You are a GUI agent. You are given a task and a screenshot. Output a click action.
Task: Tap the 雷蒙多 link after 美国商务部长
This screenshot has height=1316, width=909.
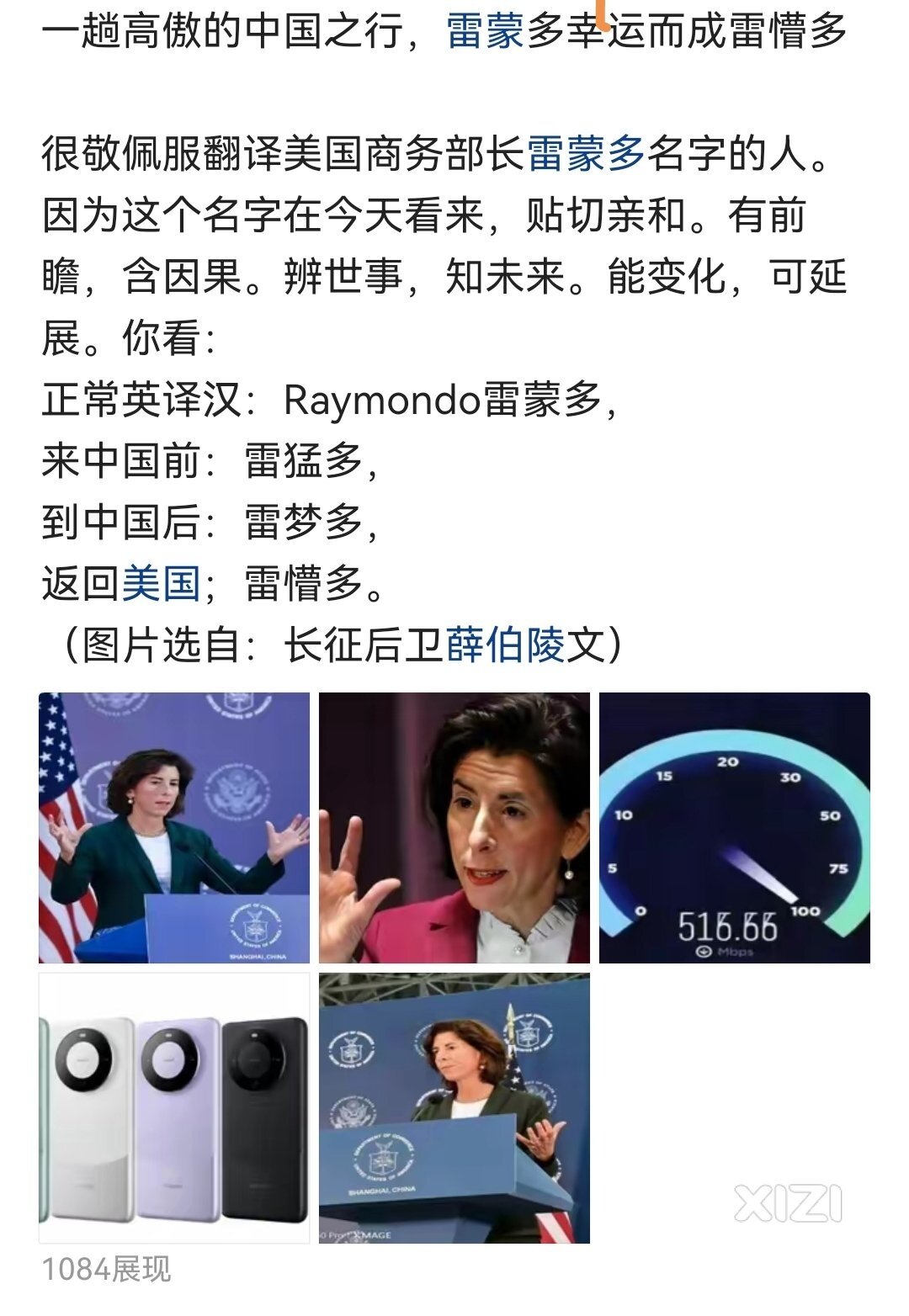coord(586,155)
